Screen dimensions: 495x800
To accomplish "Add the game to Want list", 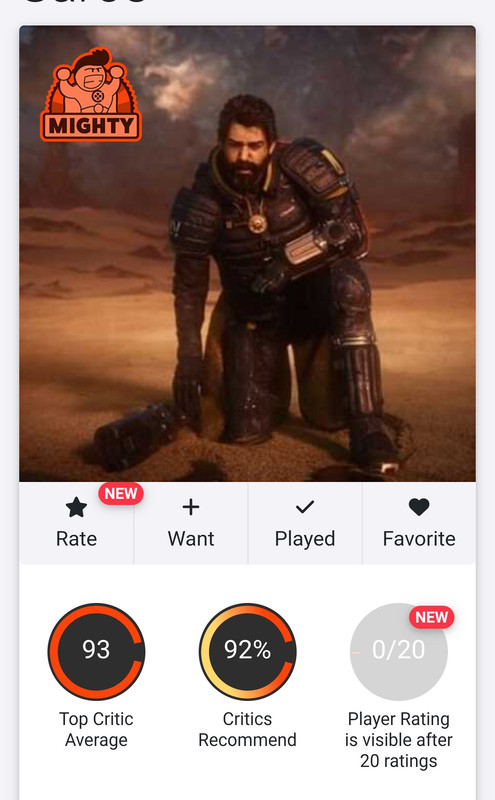I will (191, 523).
